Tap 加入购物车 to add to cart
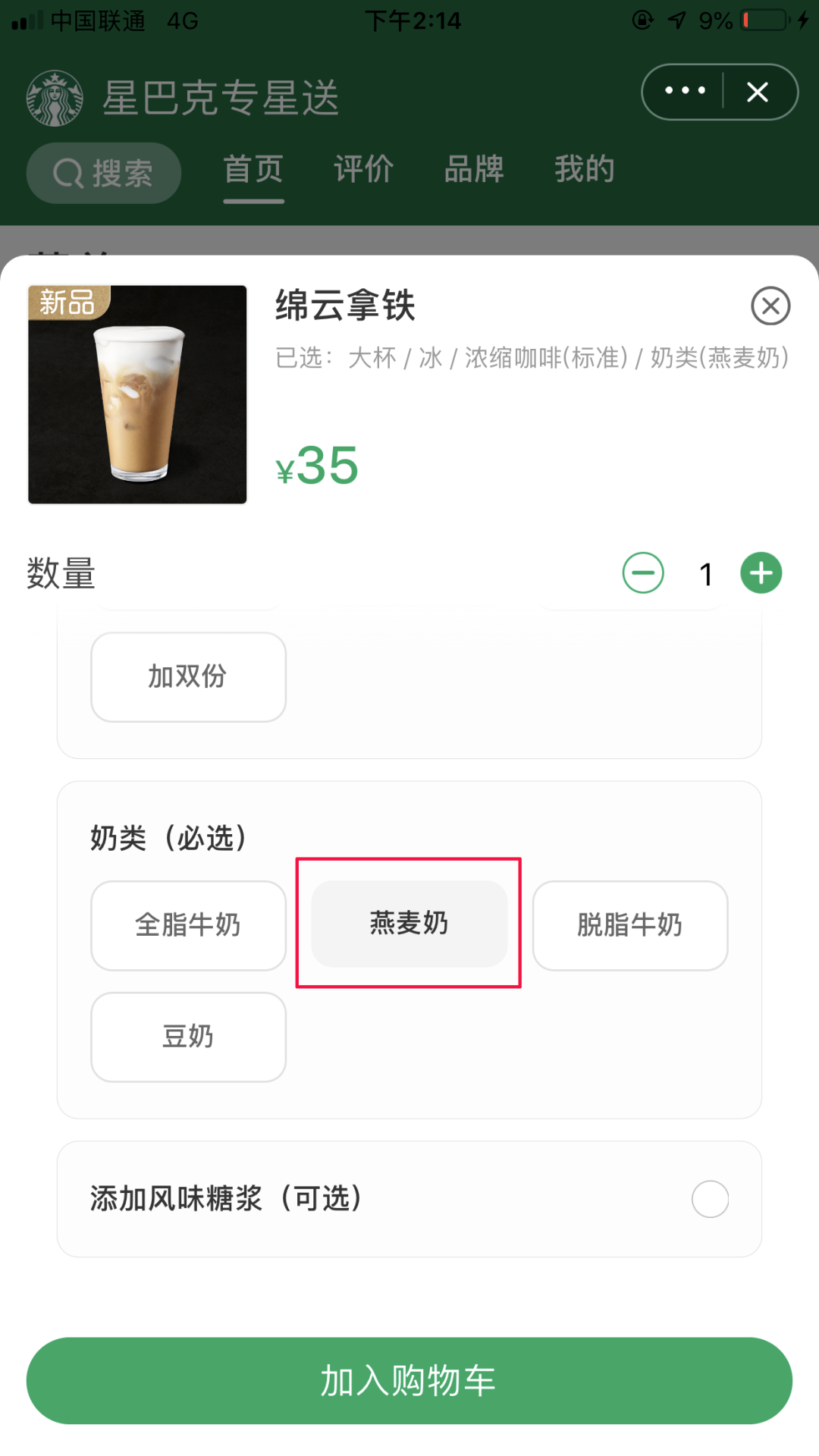The image size is (819, 1456). pyautogui.click(x=409, y=1380)
